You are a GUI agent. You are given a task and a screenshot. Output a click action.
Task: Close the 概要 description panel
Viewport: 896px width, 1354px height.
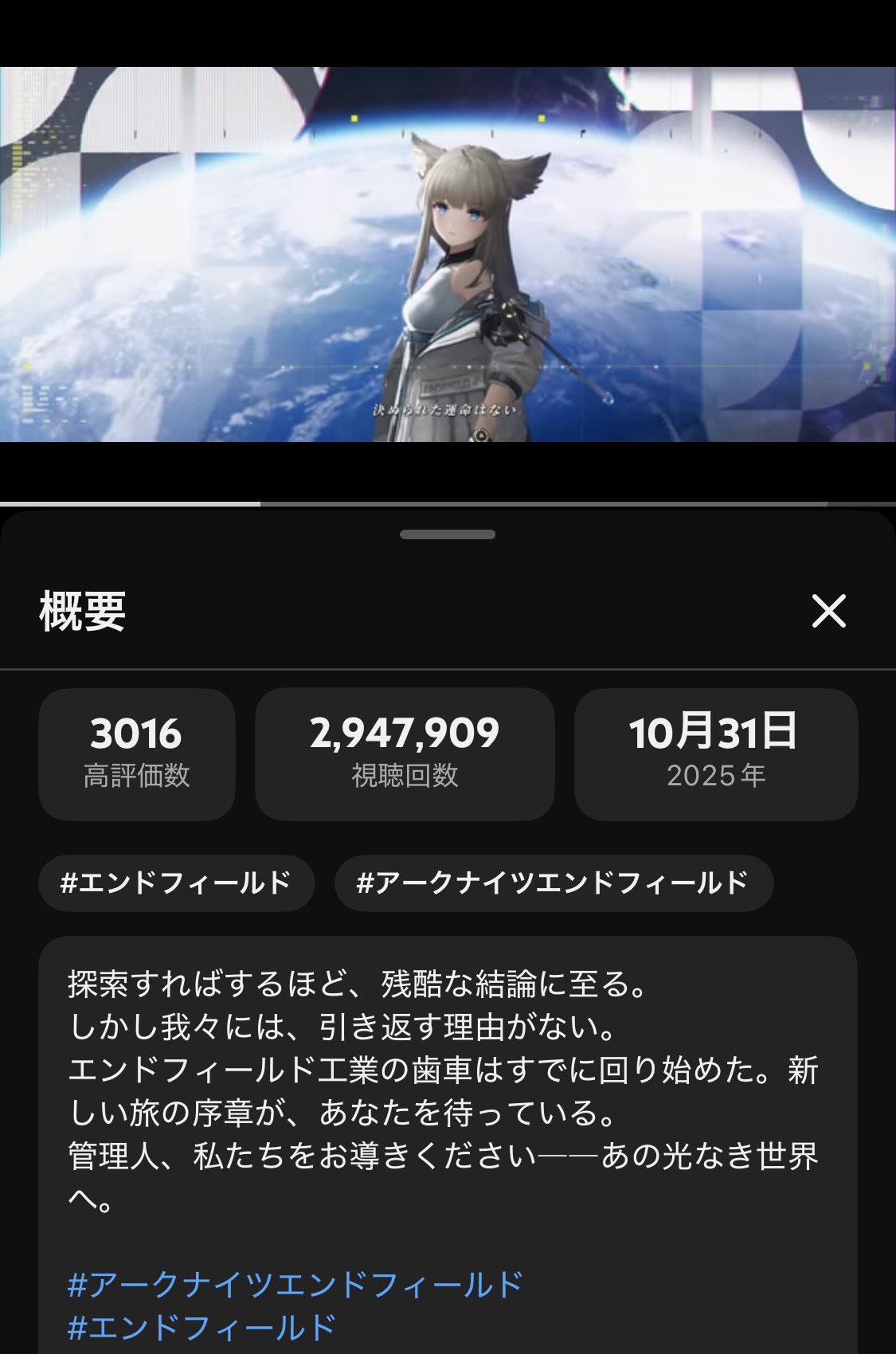tap(828, 611)
